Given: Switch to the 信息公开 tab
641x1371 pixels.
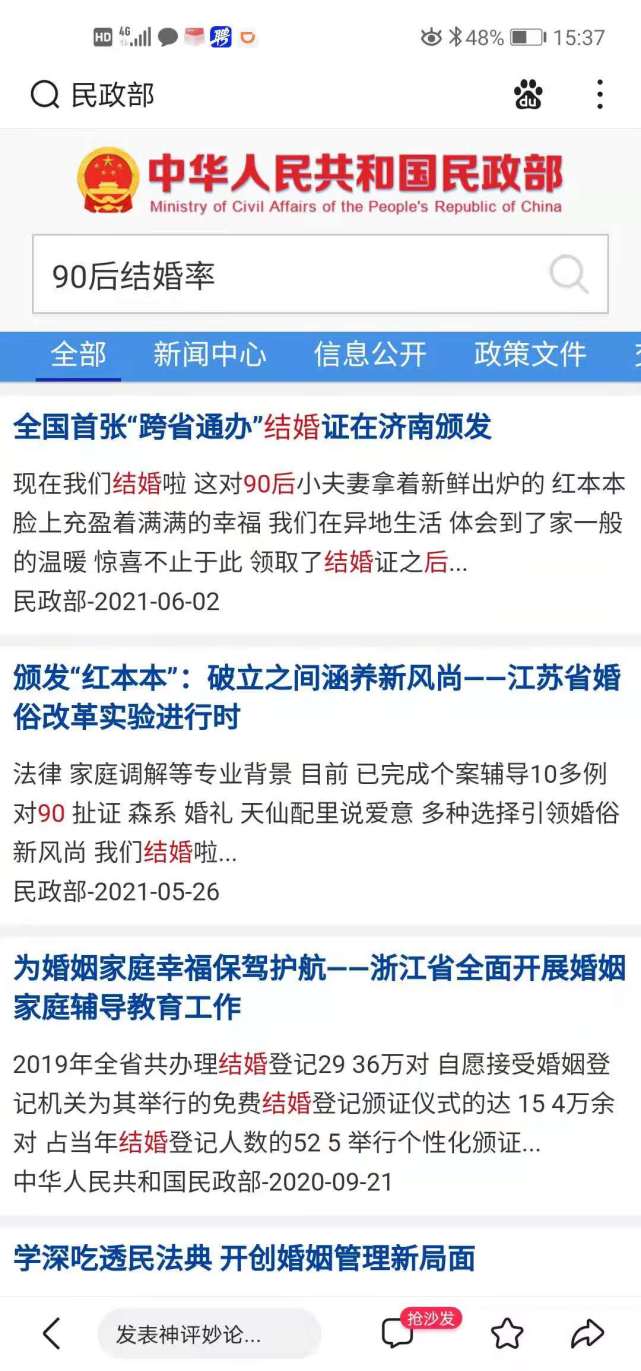Looking at the screenshot, I should point(370,354).
